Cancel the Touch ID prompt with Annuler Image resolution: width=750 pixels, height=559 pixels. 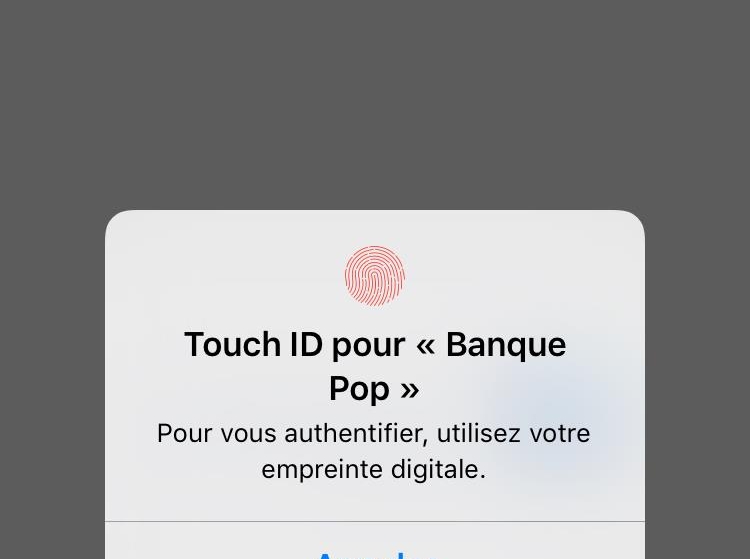pos(374,549)
